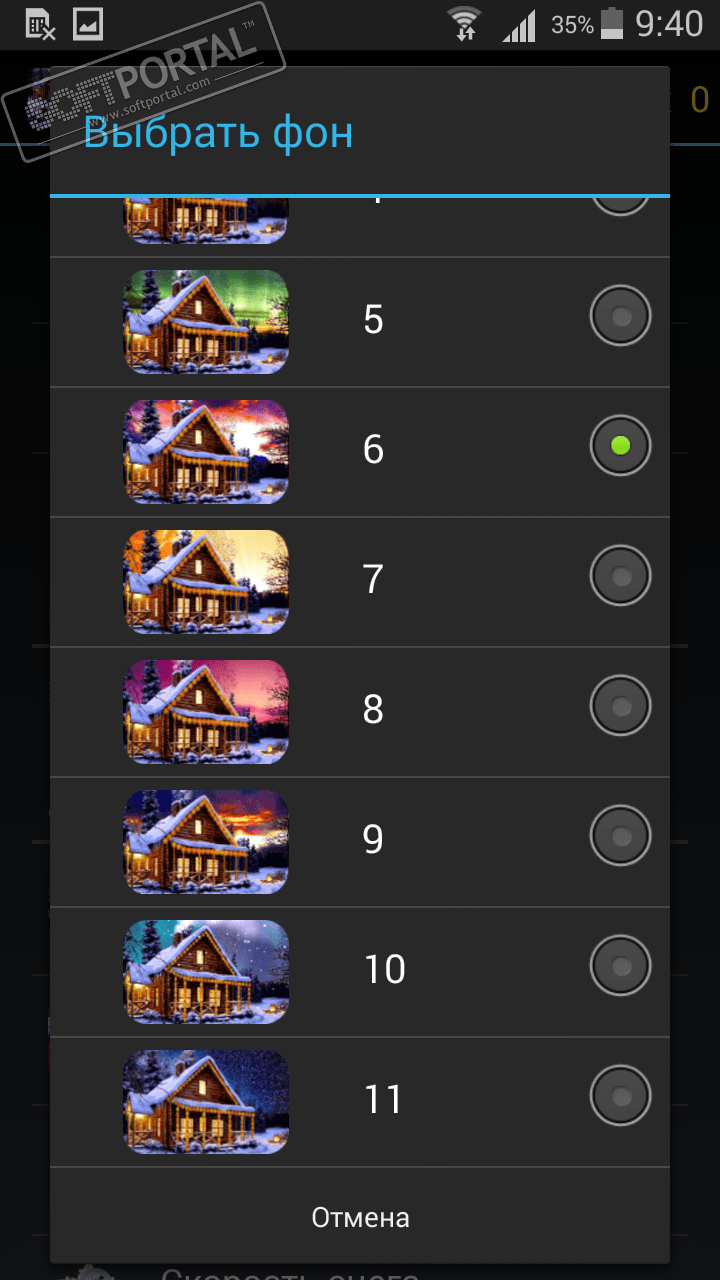Select background number 5
The width and height of the screenshot is (720, 1280).
click(x=620, y=317)
